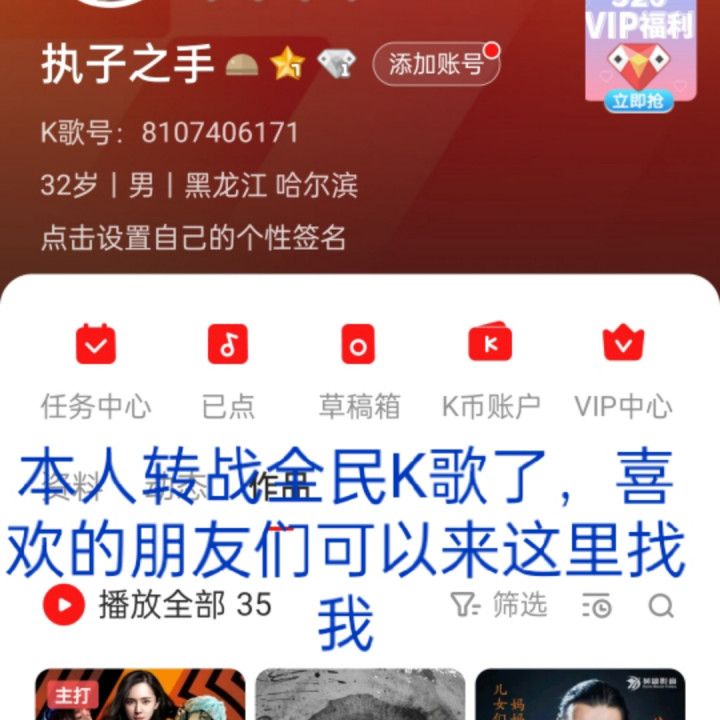Tap the 添加账号 button
The height and width of the screenshot is (720, 720).
436,65
